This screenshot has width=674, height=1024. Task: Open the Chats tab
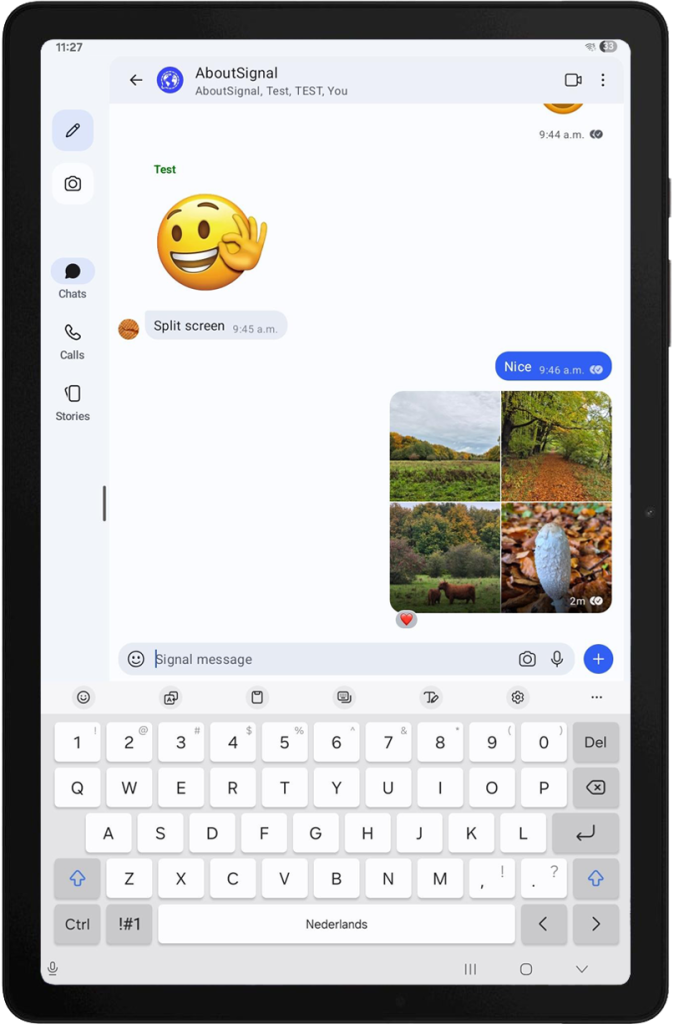pos(72,279)
